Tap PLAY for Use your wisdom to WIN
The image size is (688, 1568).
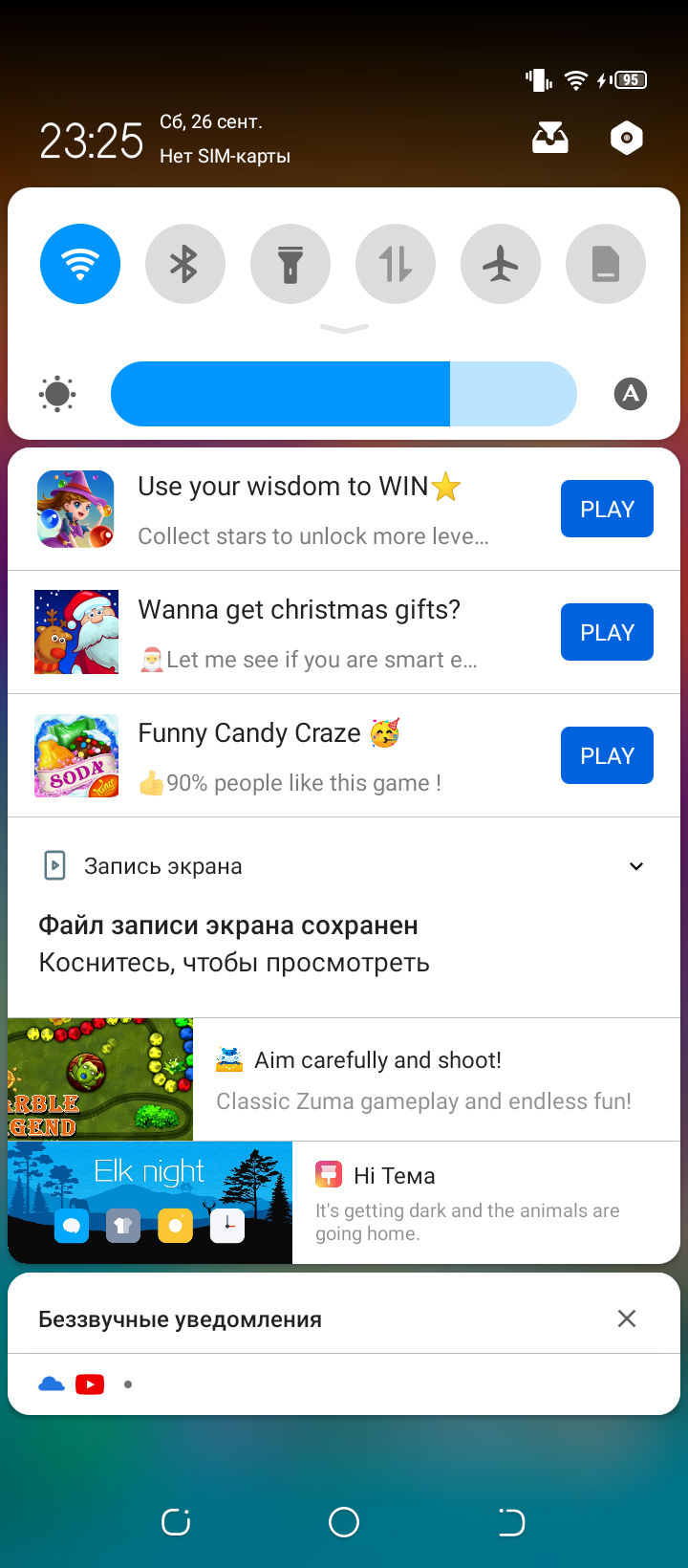(607, 509)
